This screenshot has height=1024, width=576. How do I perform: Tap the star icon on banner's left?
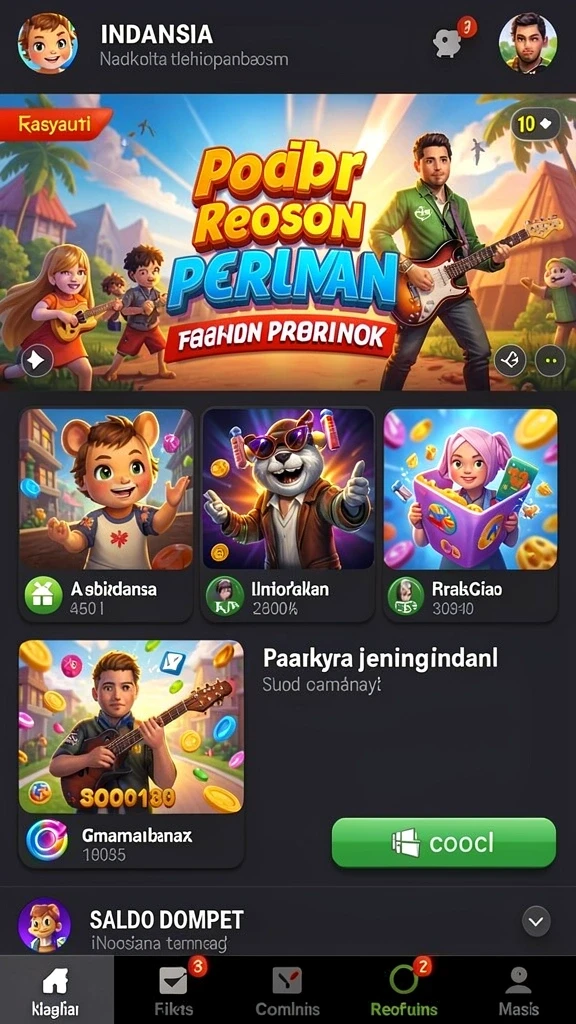(x=37, y=360)
